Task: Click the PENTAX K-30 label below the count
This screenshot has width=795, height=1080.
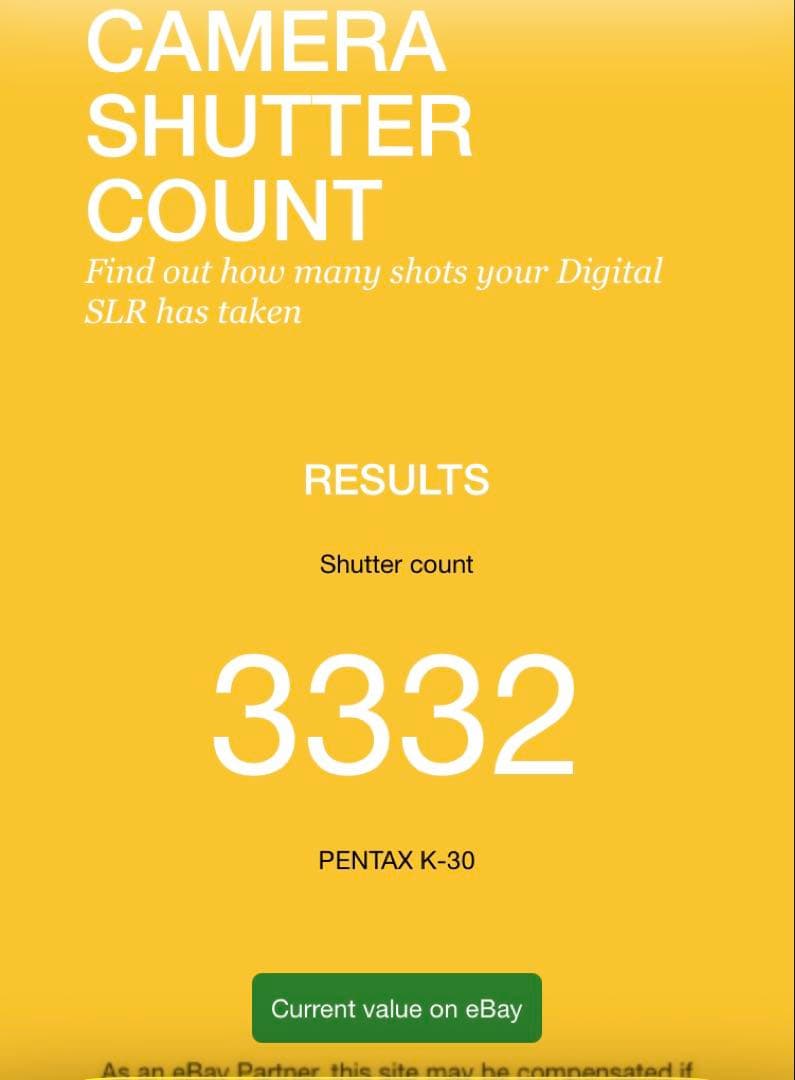Action: [397, 857]
